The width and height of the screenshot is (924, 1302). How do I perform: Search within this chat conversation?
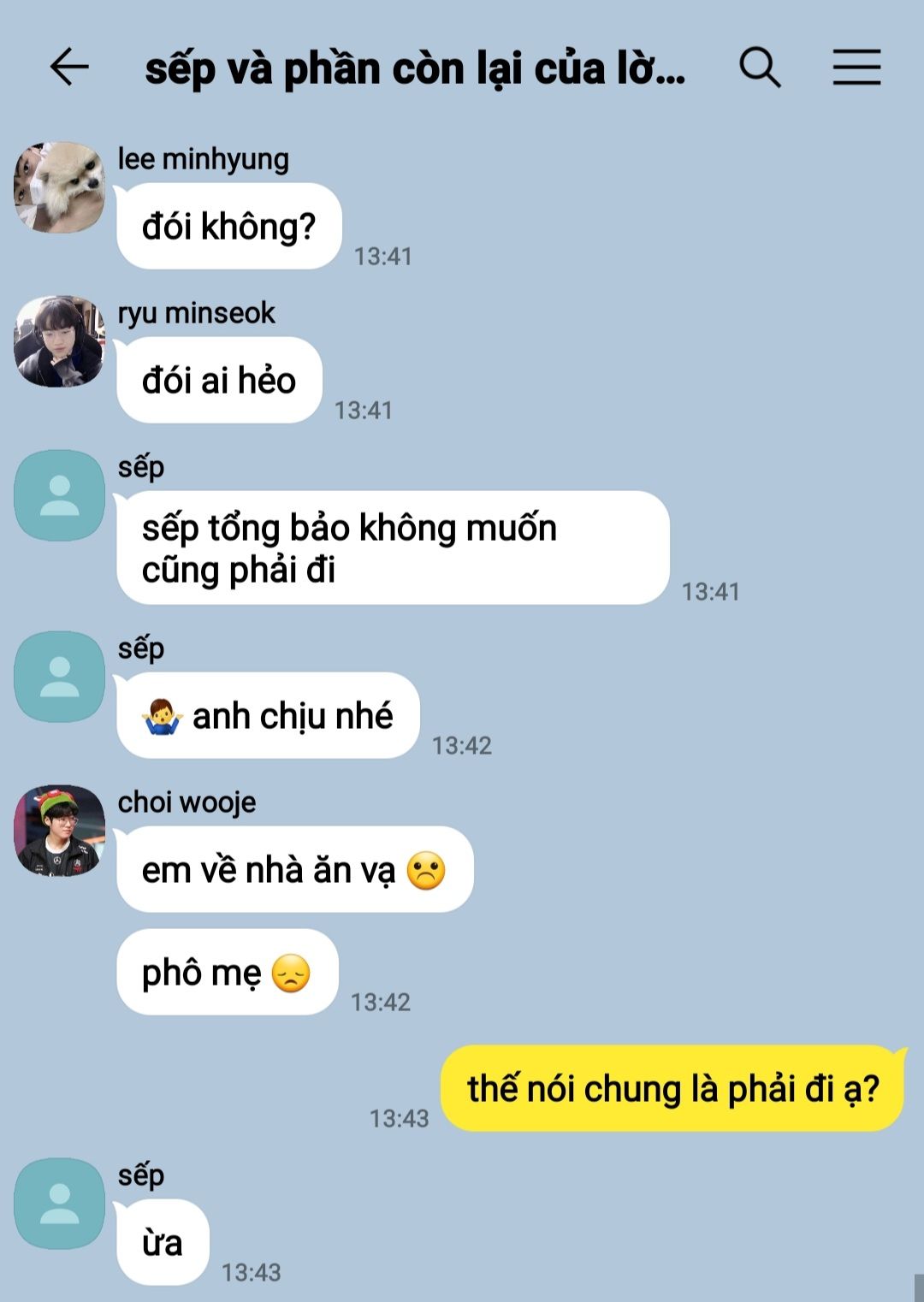pos(760,67)
